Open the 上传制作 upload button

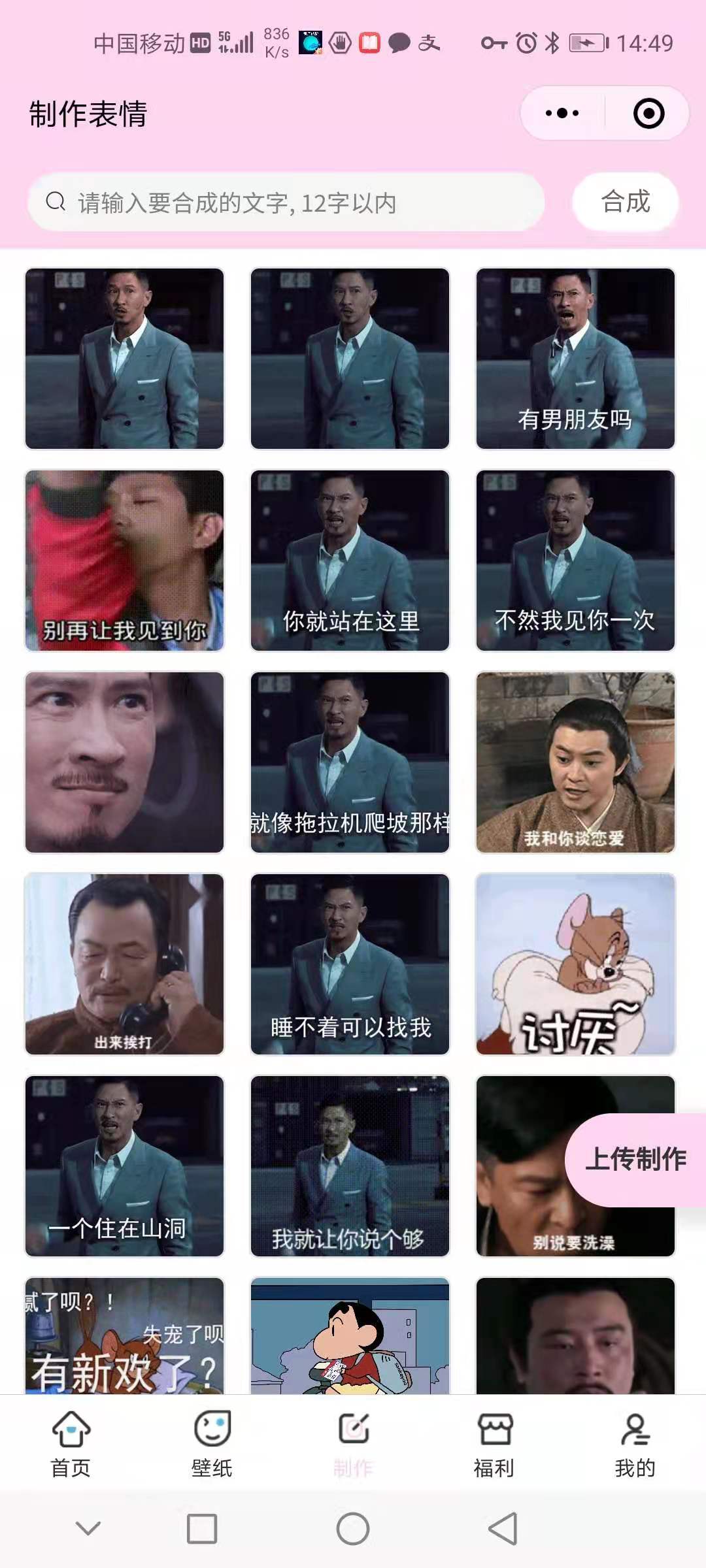tap(635, 1159)
